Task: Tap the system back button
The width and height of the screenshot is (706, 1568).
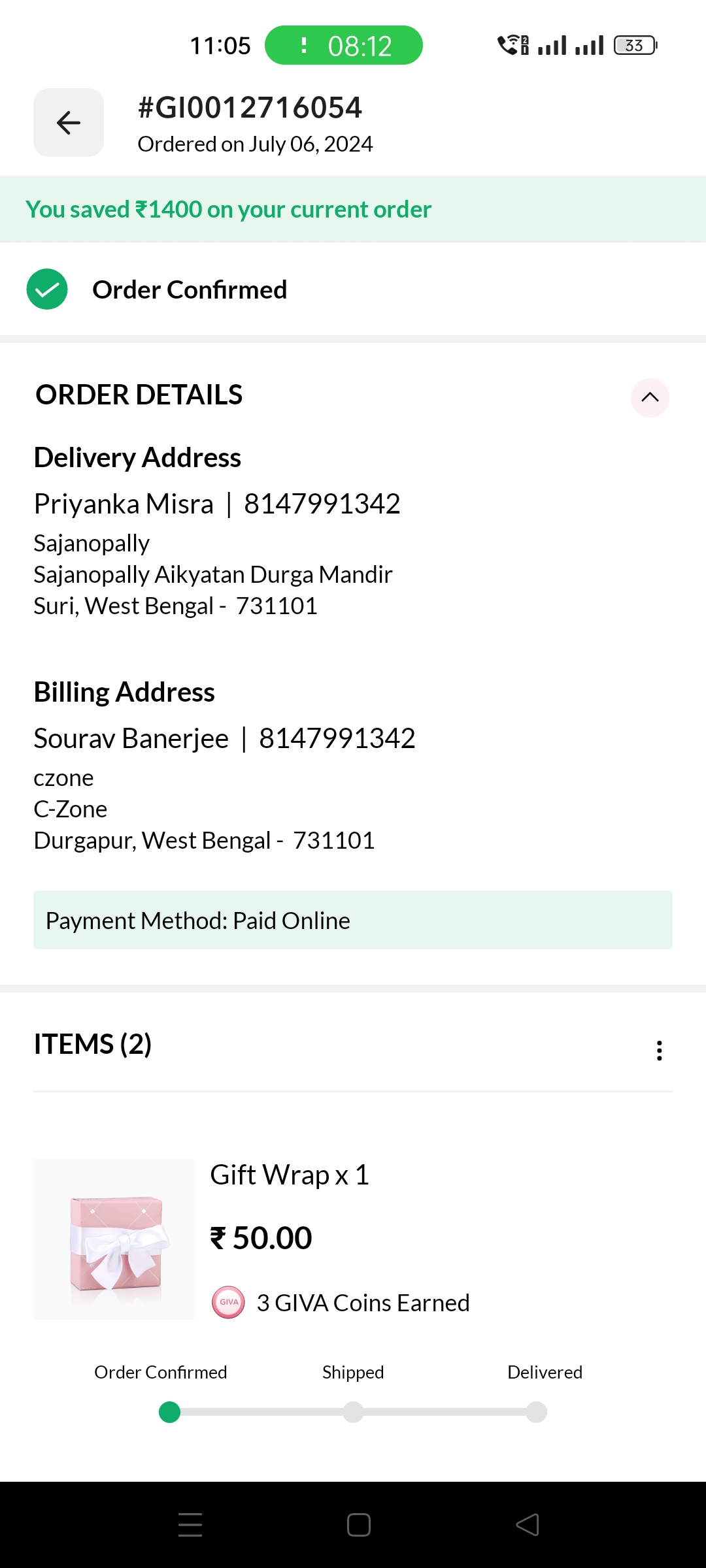Action: click(528, 1525)
